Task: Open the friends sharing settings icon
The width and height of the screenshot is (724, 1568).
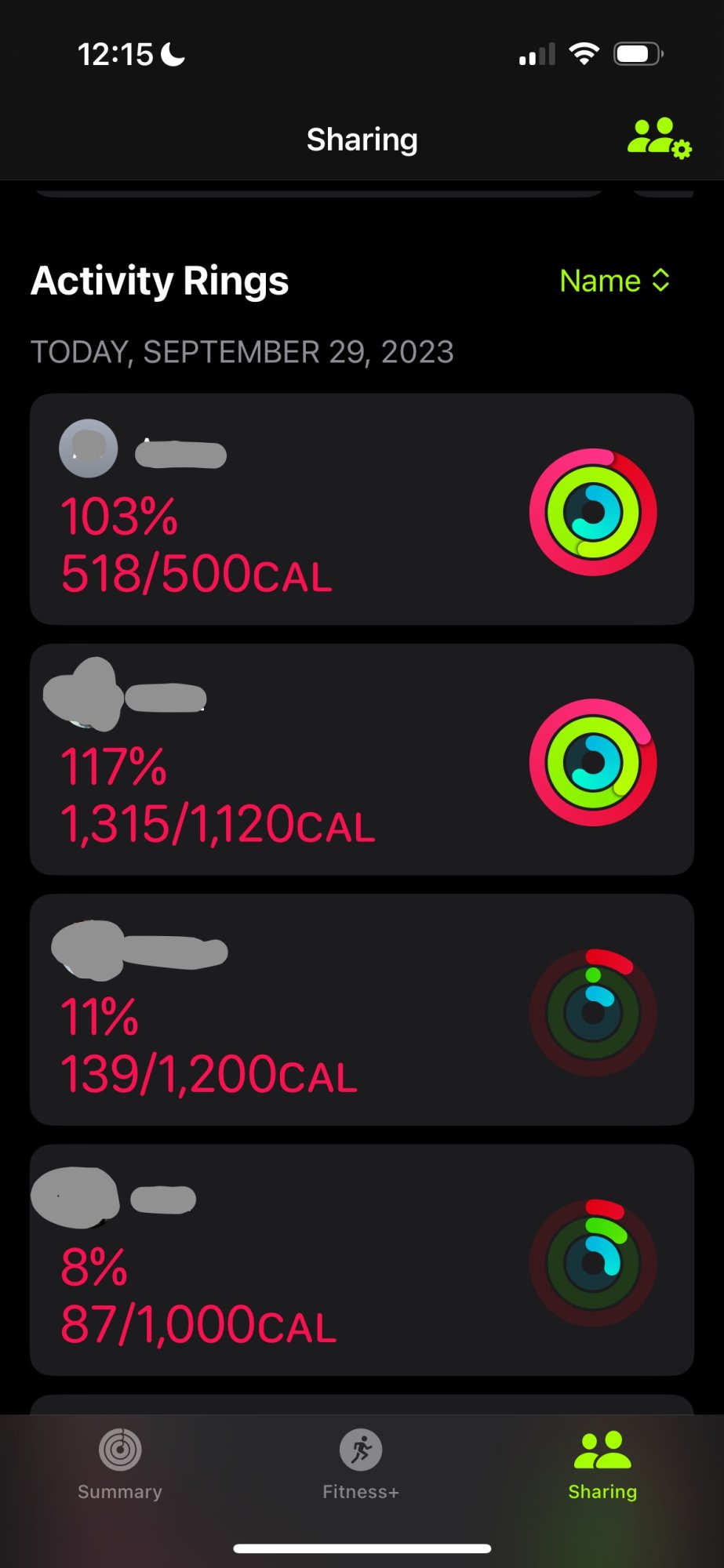Action: pos(659,139)
